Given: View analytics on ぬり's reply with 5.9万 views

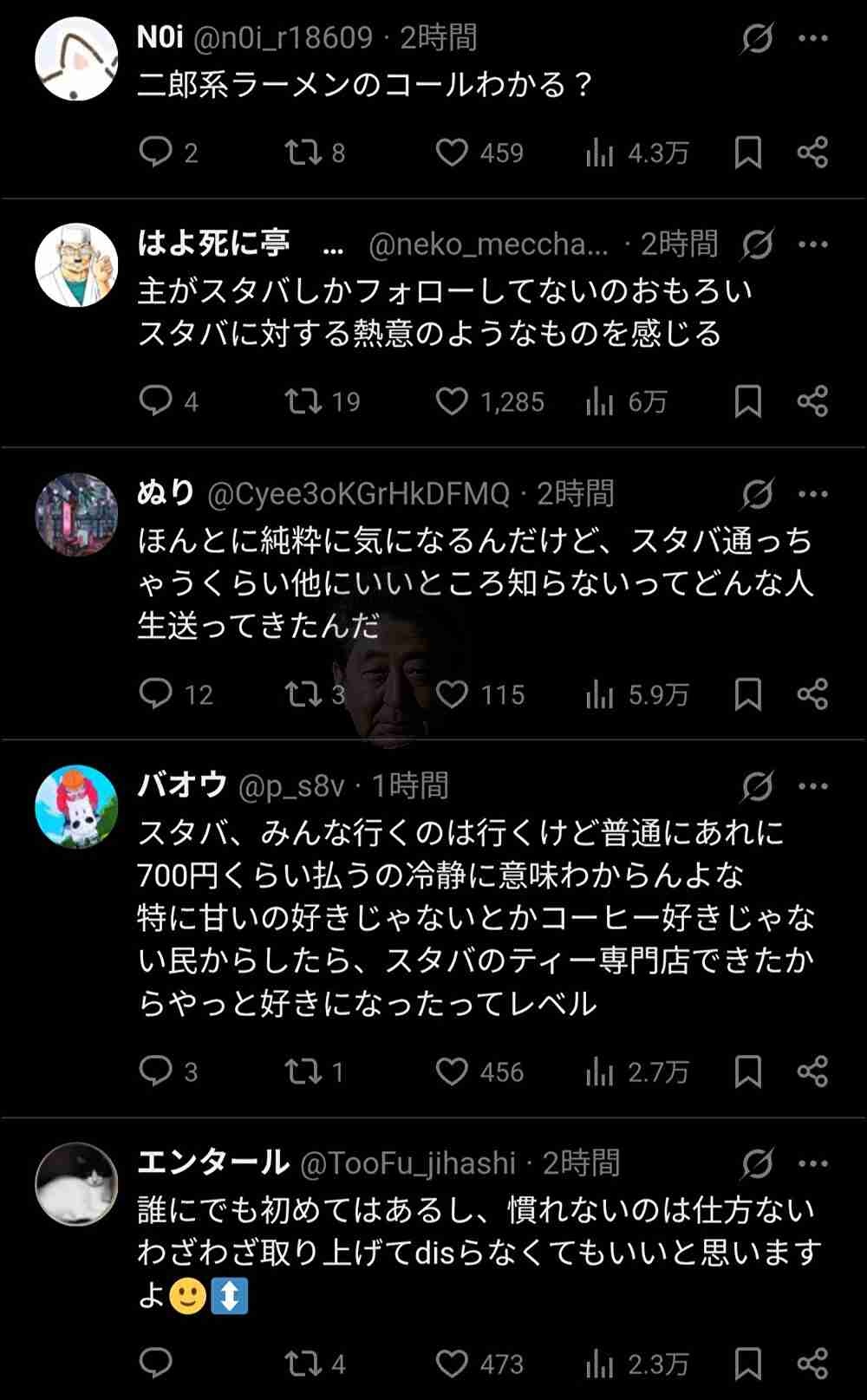Looking at the screenshot, I should pyautogui.click(x=599, y=693).
